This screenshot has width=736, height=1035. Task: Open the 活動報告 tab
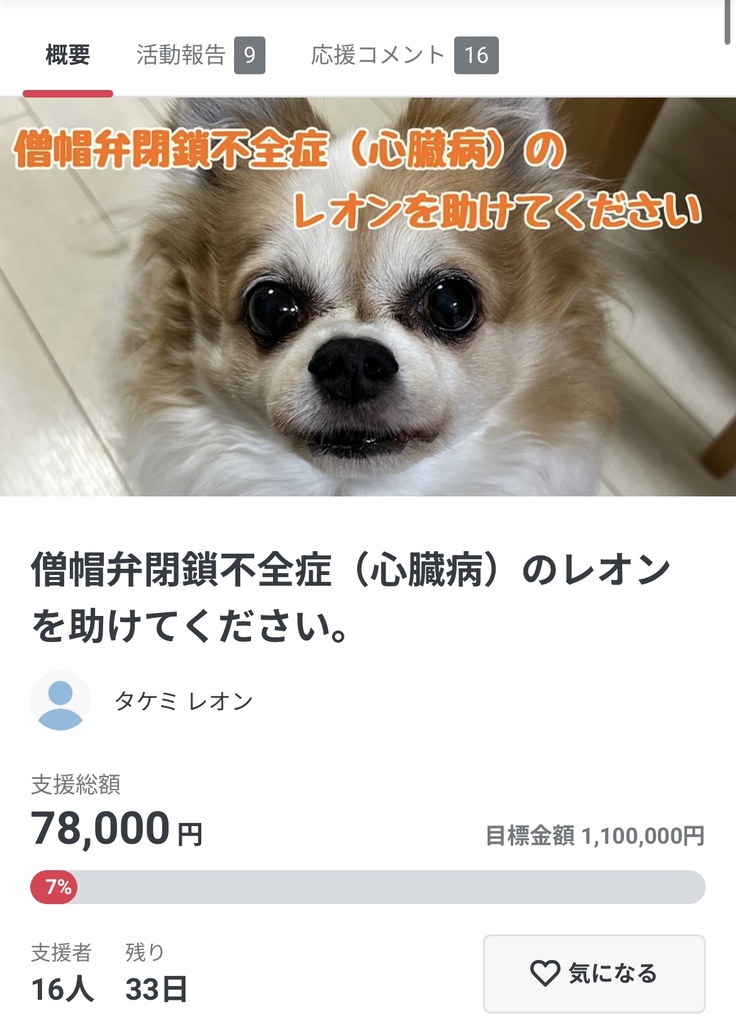click(199, 56)
